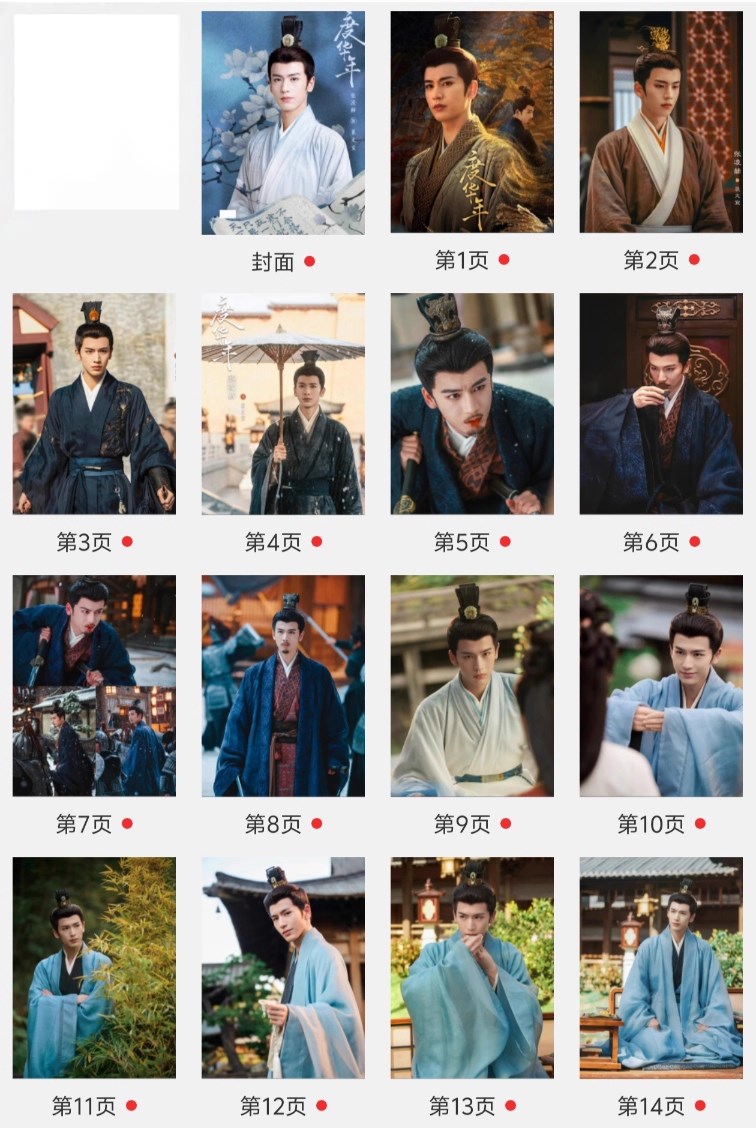Open the 第5页 page thumbnail
756x1128 pixels.
(x=472, y=403)
